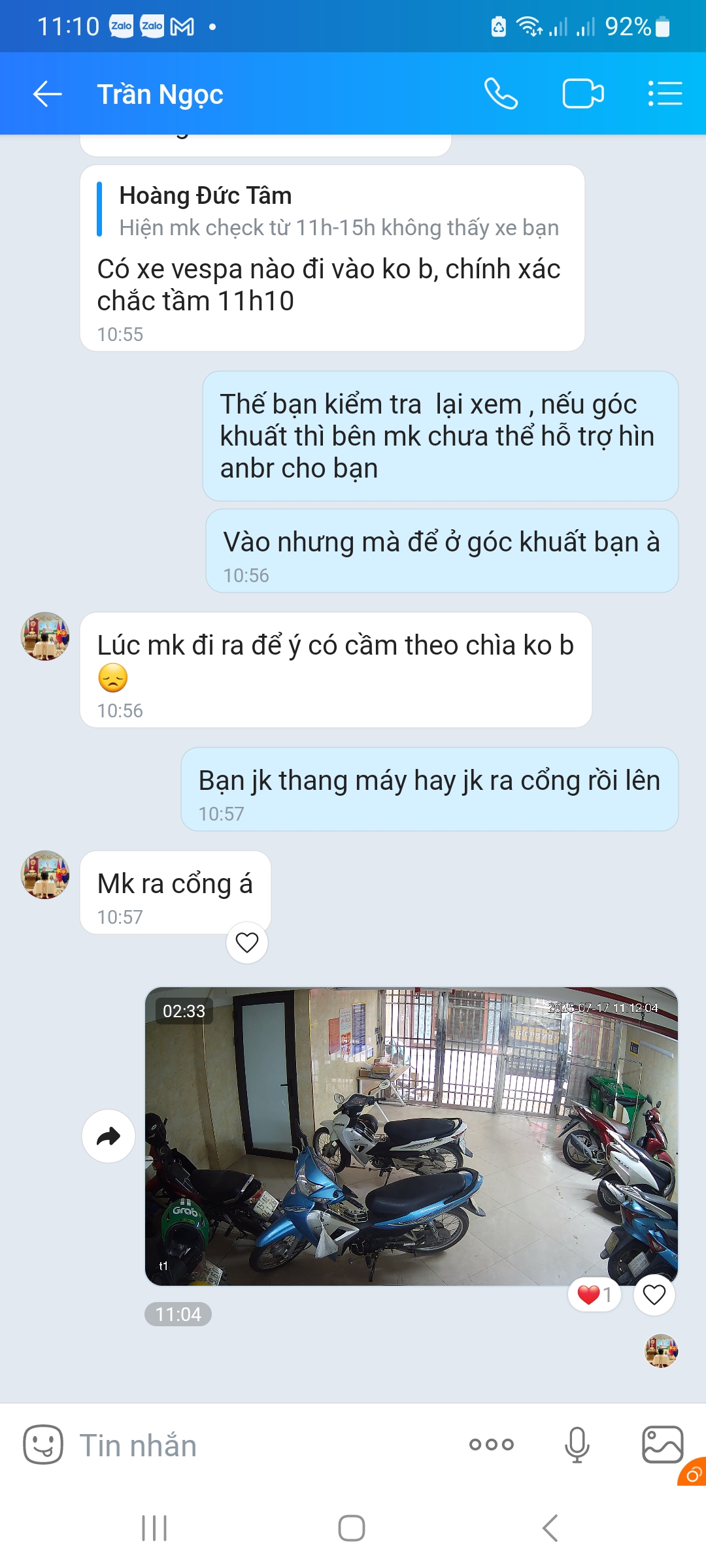Open the chat options menu
Image resolution: width=706 pixels, height=1568 pixels.
coord(665,94)
